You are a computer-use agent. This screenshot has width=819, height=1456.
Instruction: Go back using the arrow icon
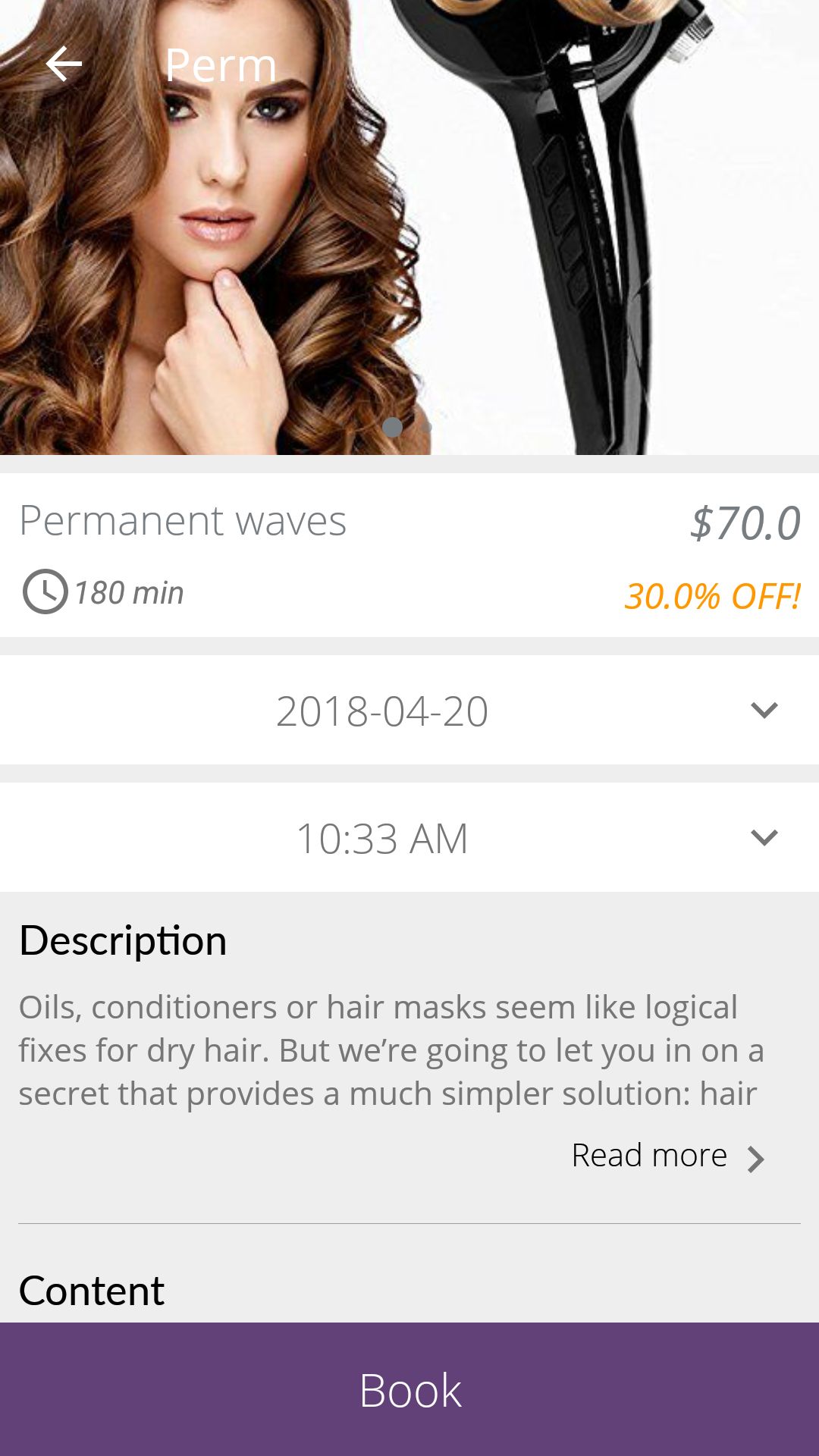click(x=64, y=64)
